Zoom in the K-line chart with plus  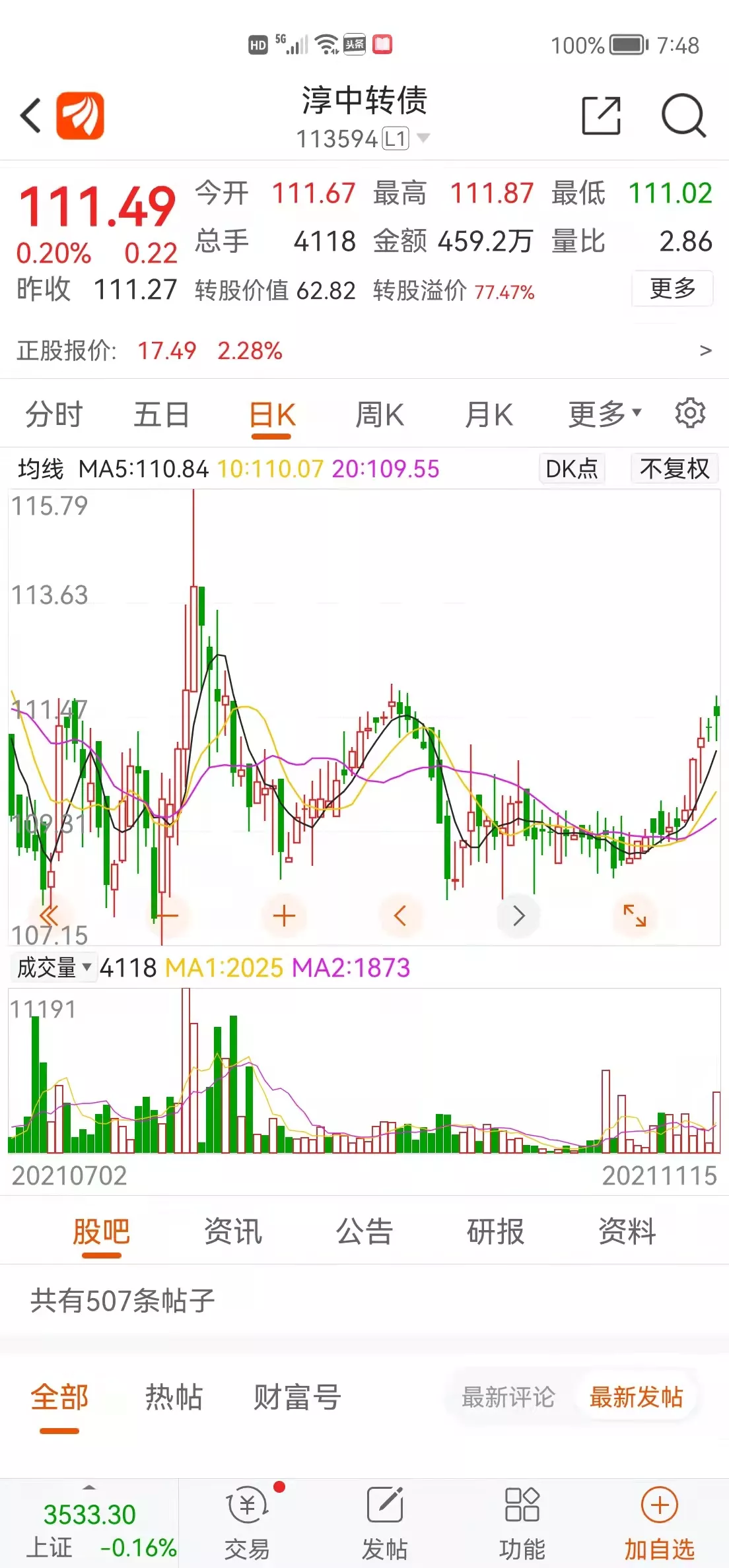coord(284,916)
